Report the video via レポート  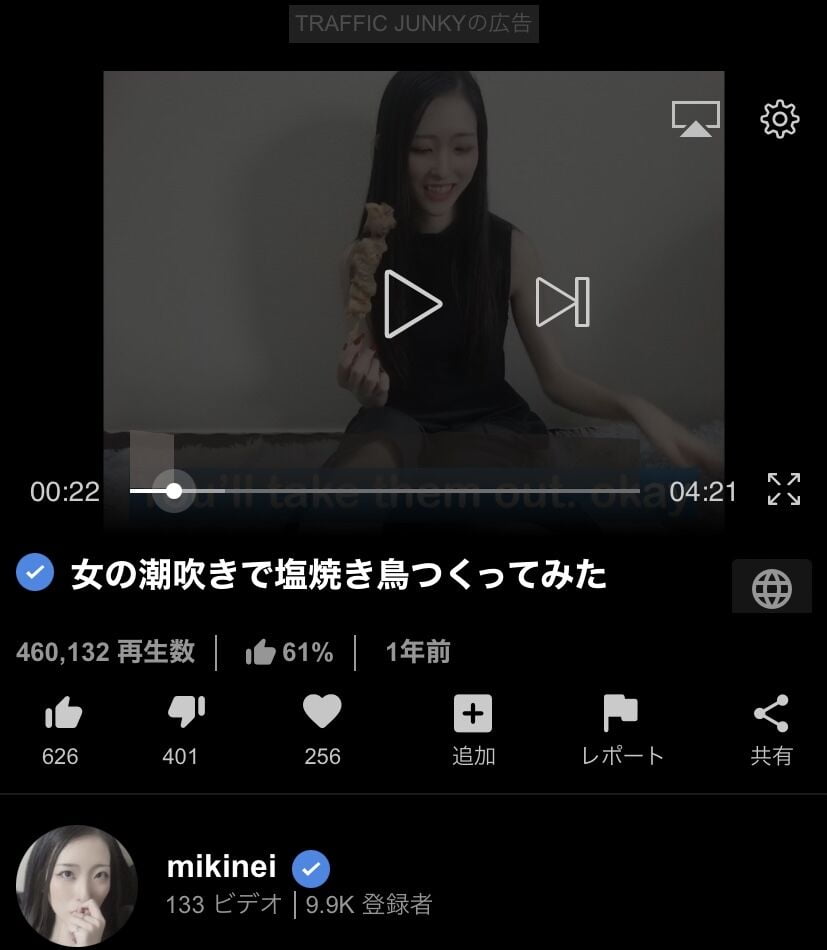click(621, 714)
